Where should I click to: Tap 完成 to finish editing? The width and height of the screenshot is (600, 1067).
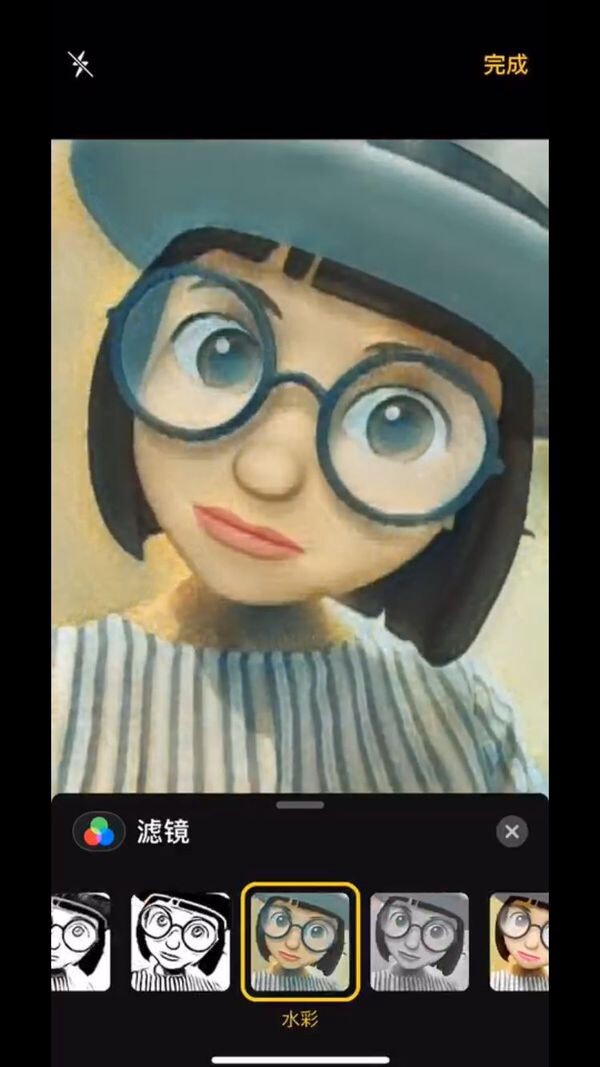tap(505, 65)
